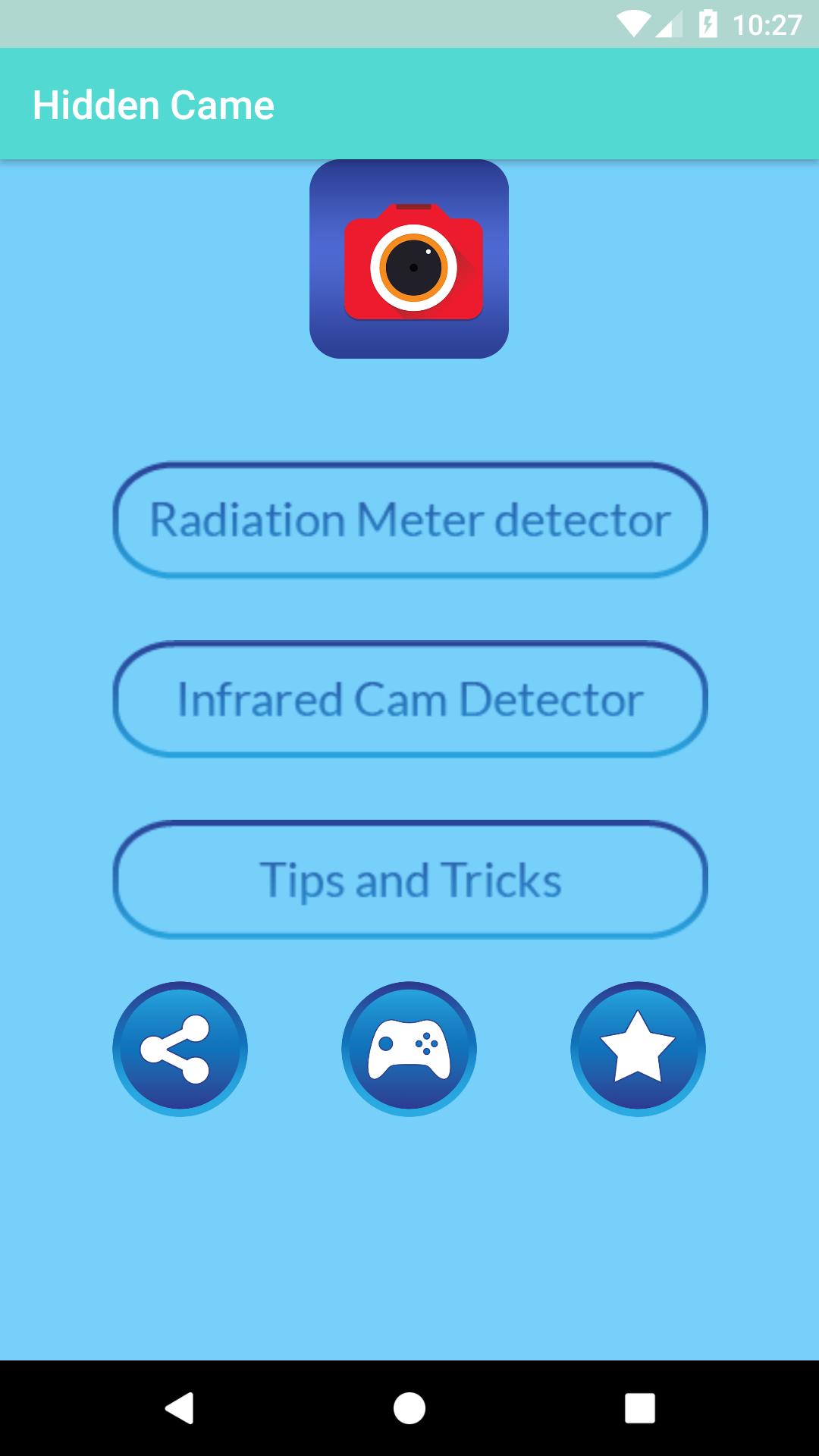Go back using the system back button

click(x=180, y=1408)
